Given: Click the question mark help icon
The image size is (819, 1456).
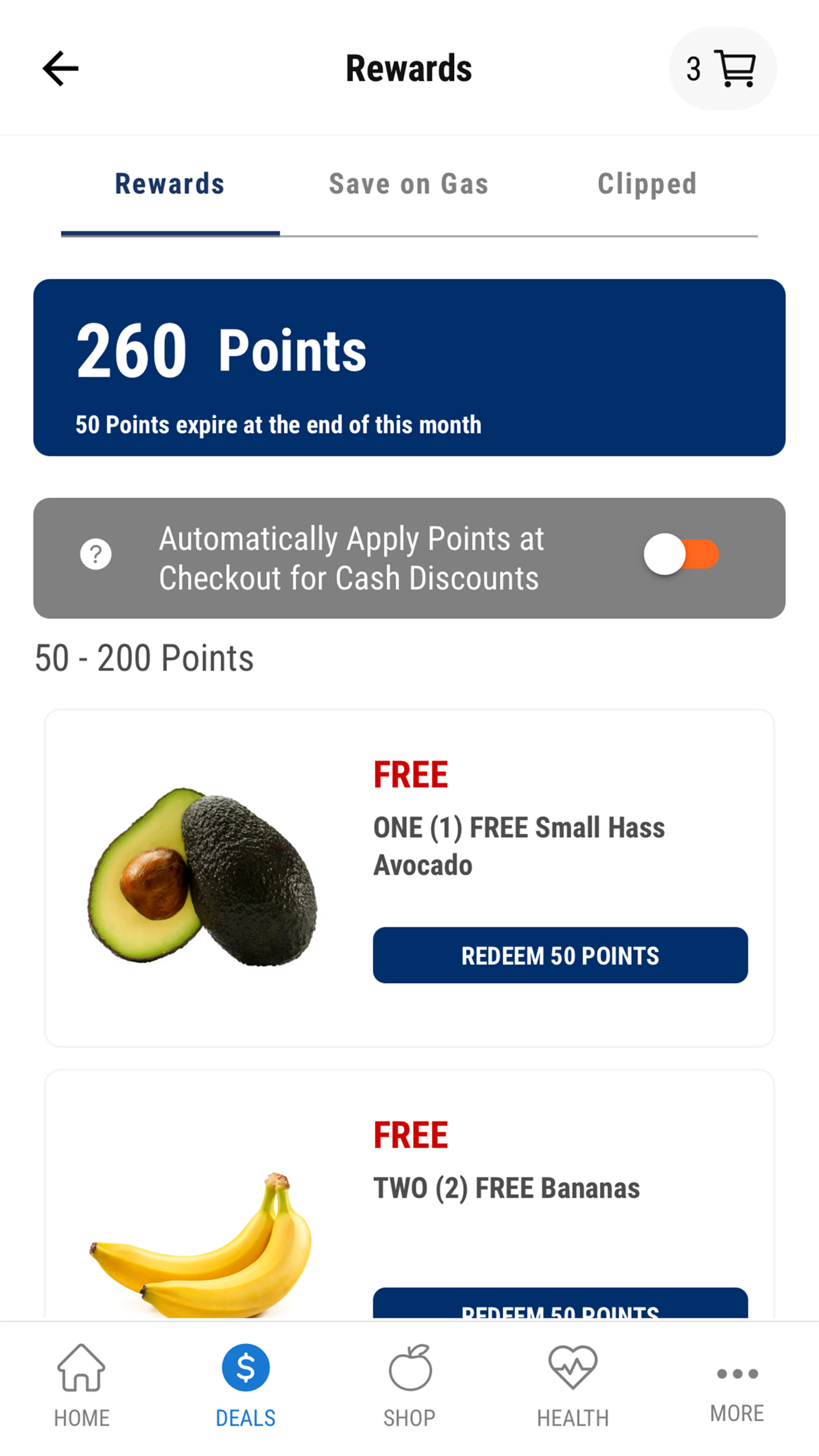Looking at the screenshot, I should click(96, 555).
